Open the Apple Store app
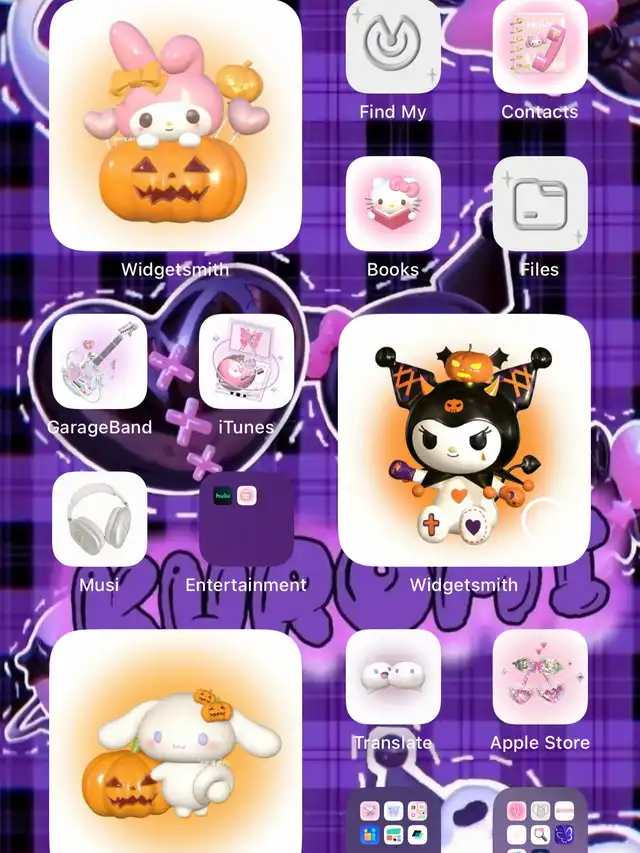640x853 pixels. coord(540,677)
